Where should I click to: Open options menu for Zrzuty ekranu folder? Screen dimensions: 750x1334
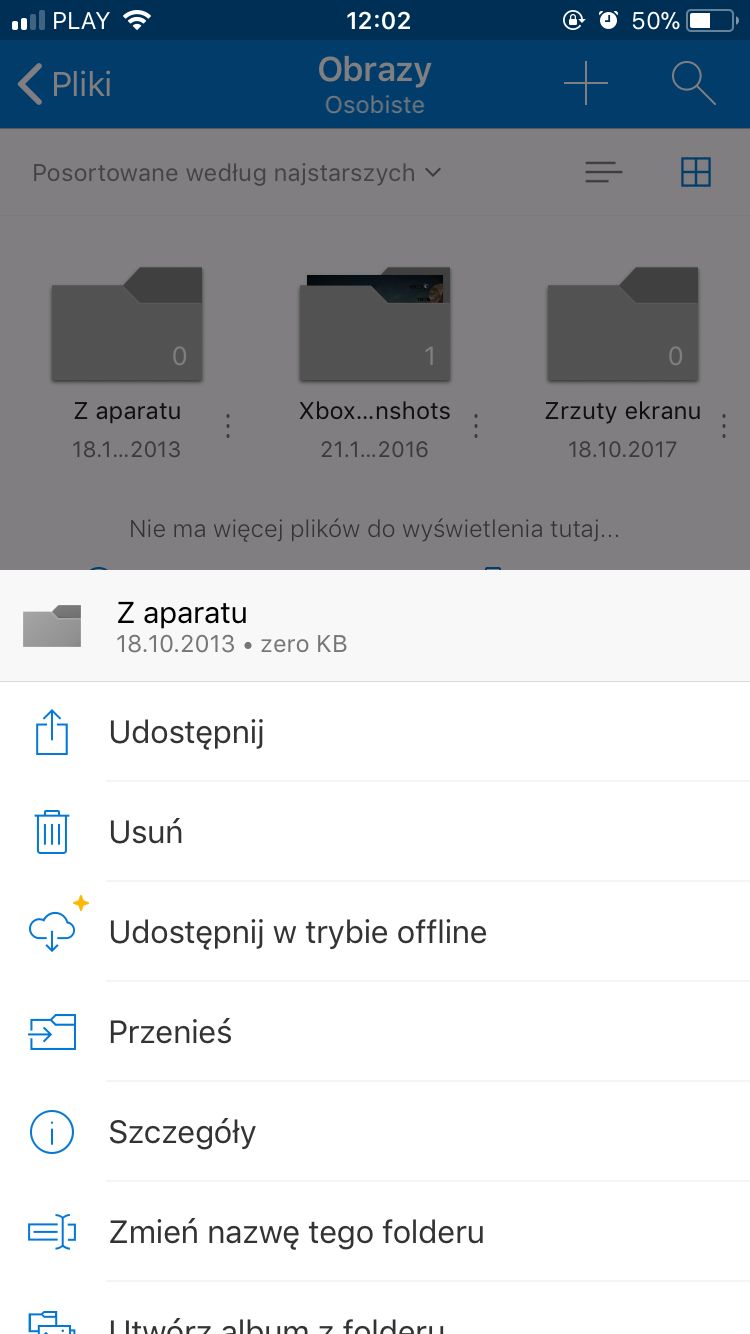[723, 425]
